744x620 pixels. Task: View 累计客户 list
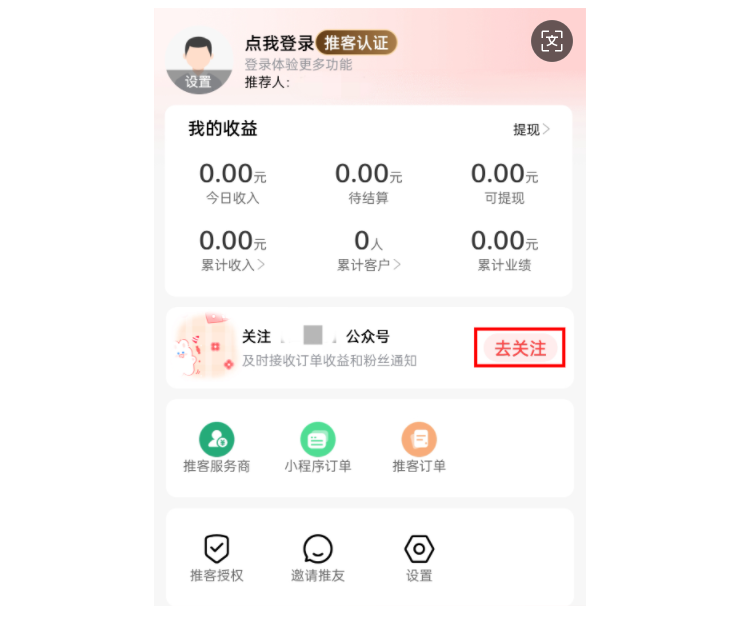[369, 265]
